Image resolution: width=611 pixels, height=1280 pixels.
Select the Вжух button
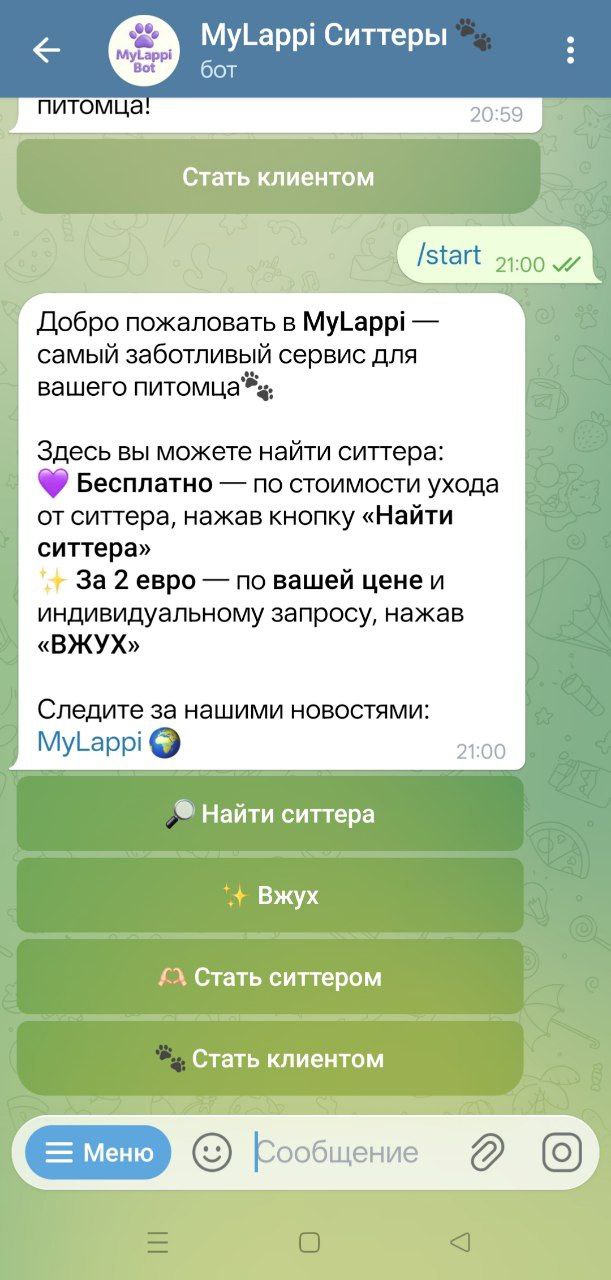pyautogui.click(x=270, y=895)
